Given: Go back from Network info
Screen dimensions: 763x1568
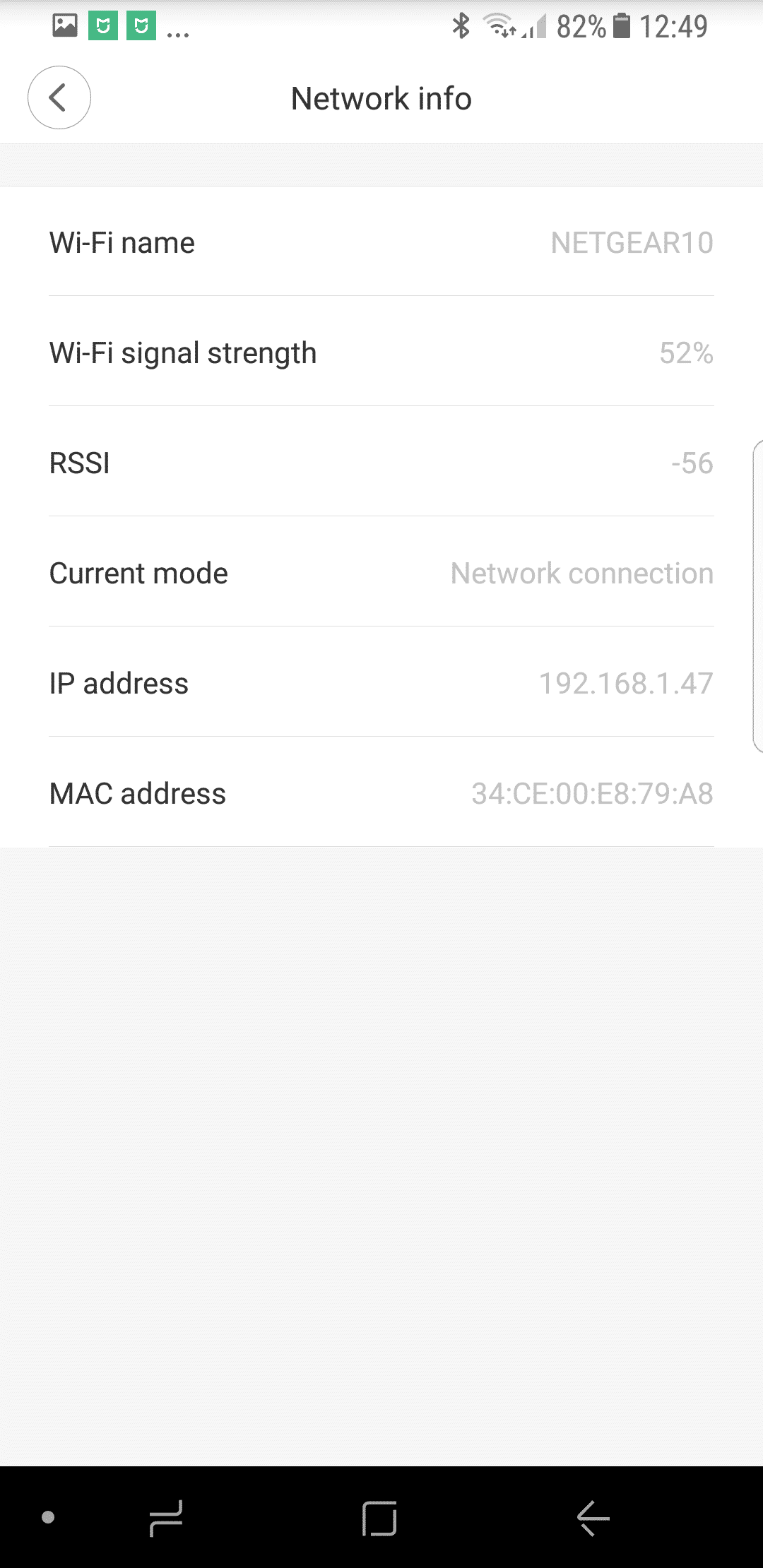Looking at the screenshot, I should click(59, 97).
